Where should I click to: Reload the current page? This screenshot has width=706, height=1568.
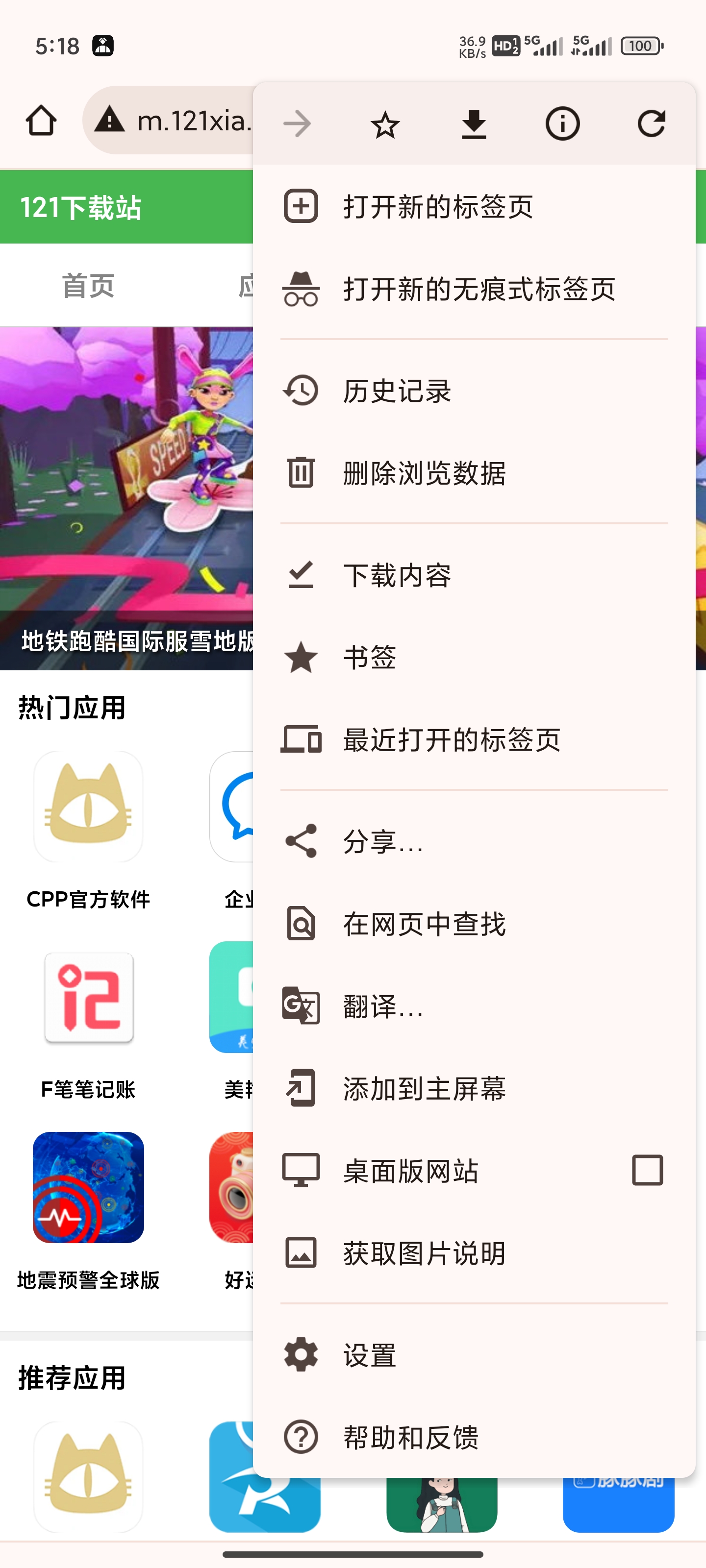point(651,125)
